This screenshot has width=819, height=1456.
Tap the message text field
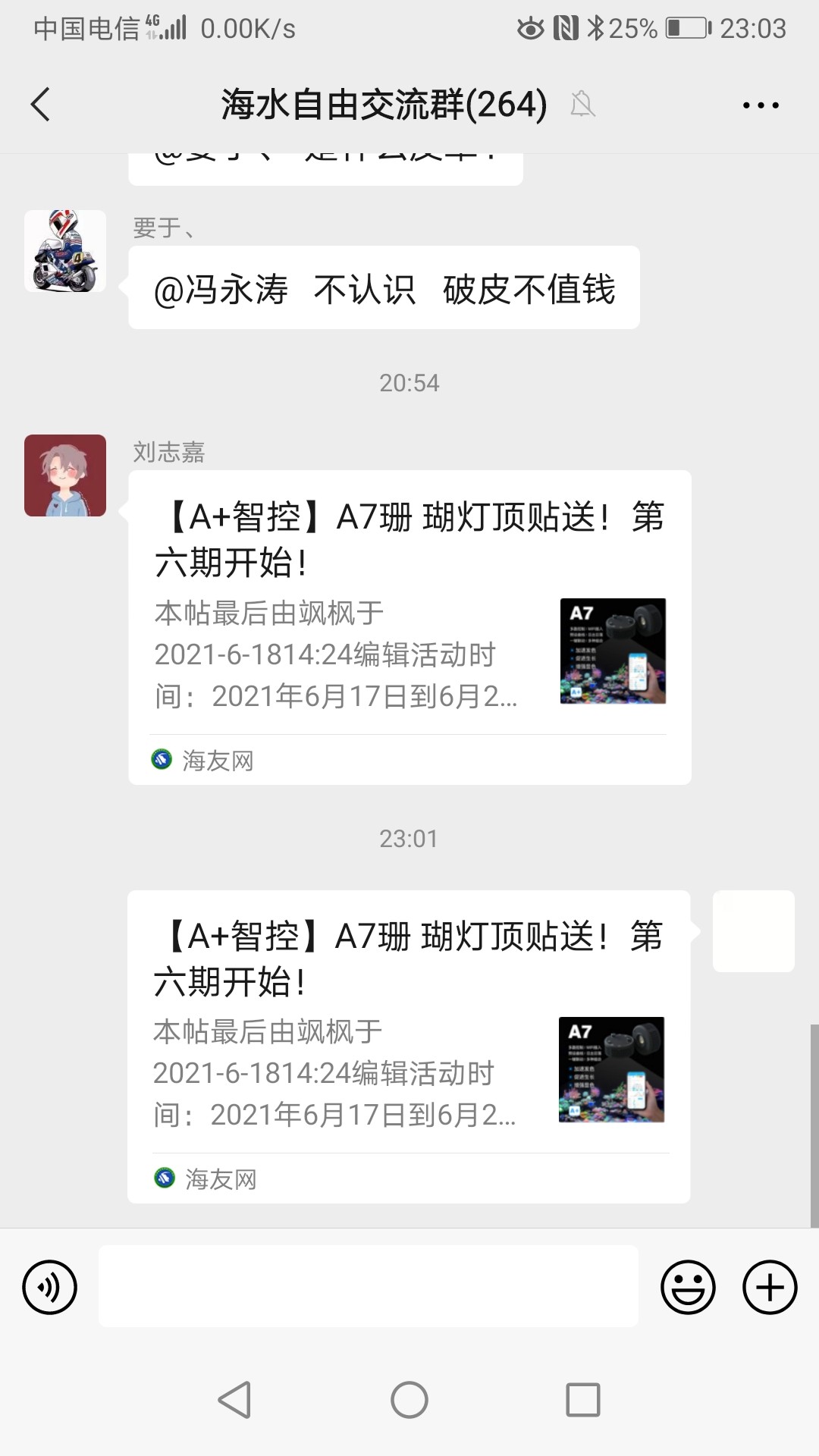pos(368,1287)
